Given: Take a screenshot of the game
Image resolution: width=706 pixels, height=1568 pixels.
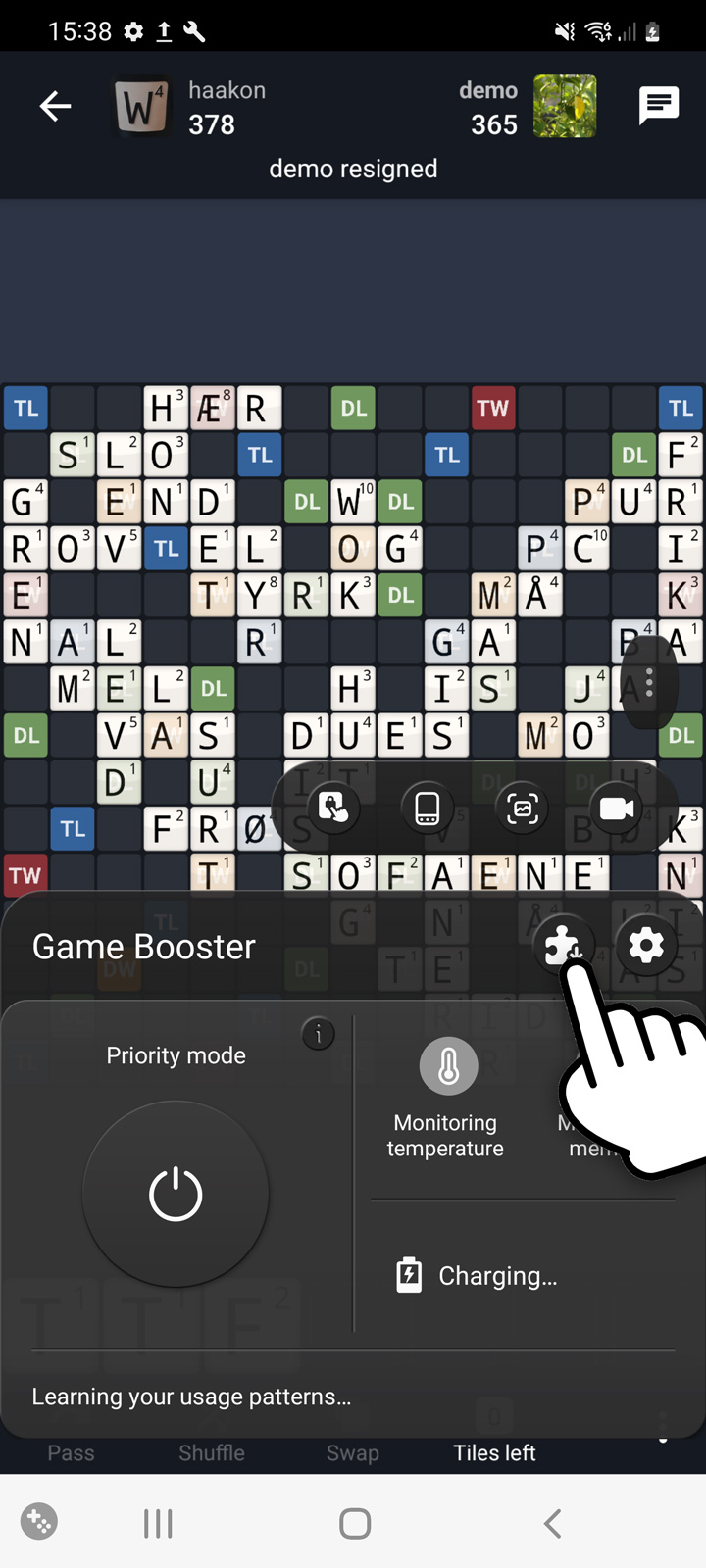Looking at the screenshot, I should tap(522, 808).
